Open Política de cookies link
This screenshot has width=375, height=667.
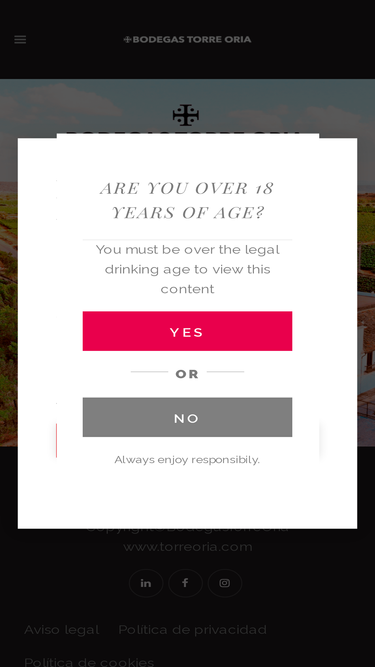89,661
